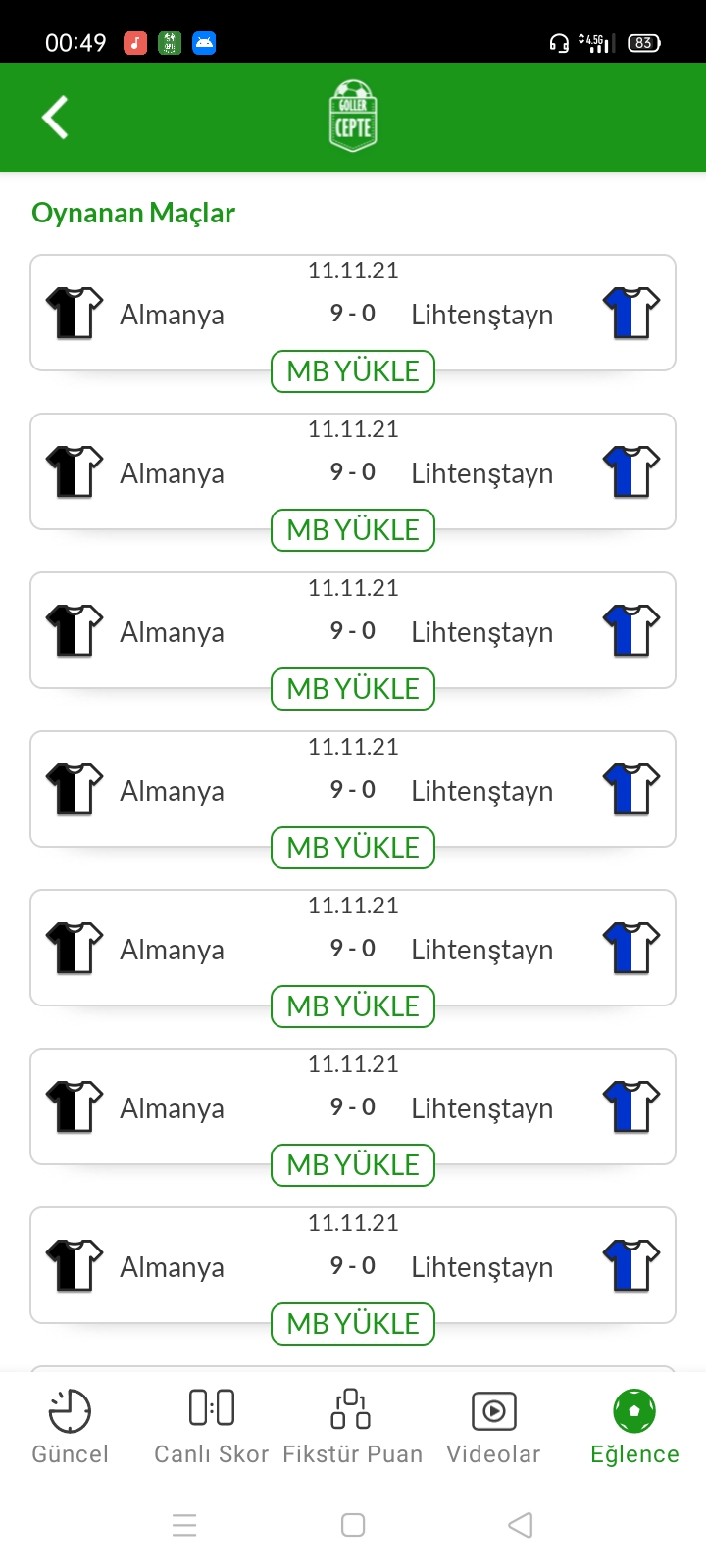
Task: Go back using the header arrow
Action: pyautogui.click(x=55, y=118)
